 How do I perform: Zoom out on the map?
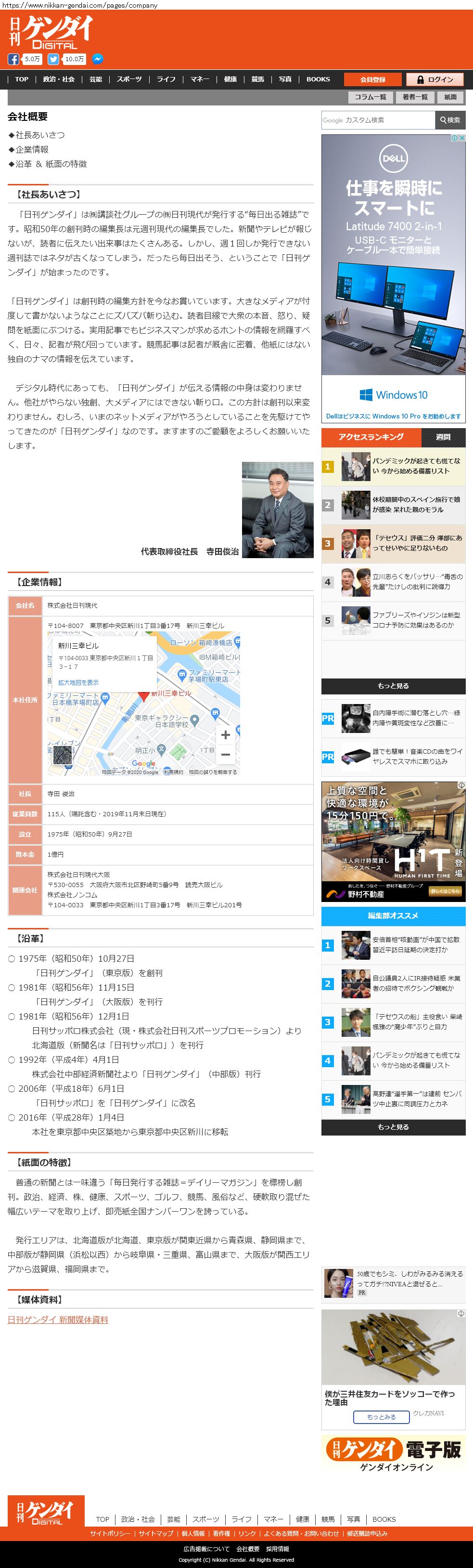tap(225, 755)
